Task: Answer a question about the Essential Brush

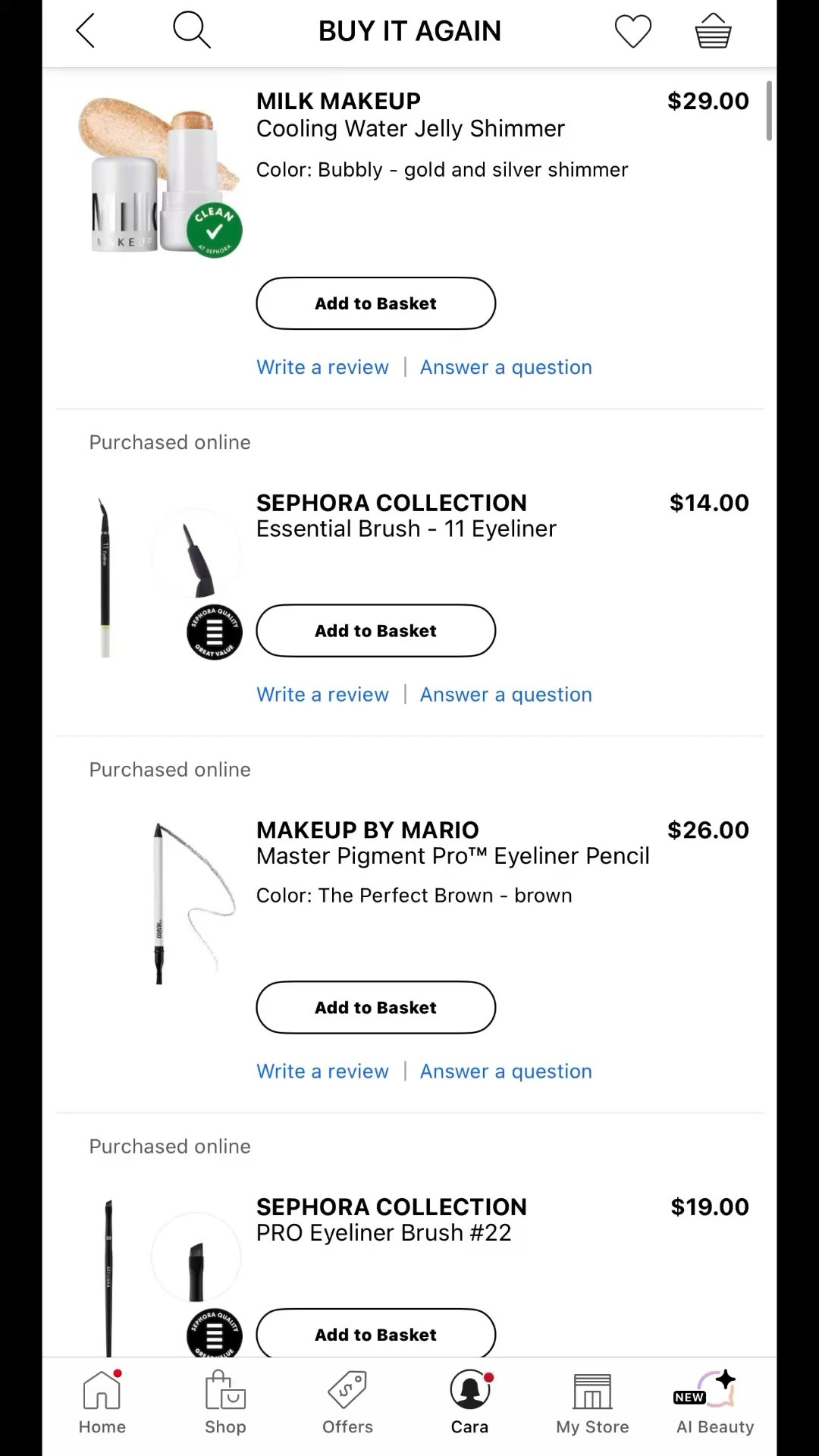Action: pos(506,694)
